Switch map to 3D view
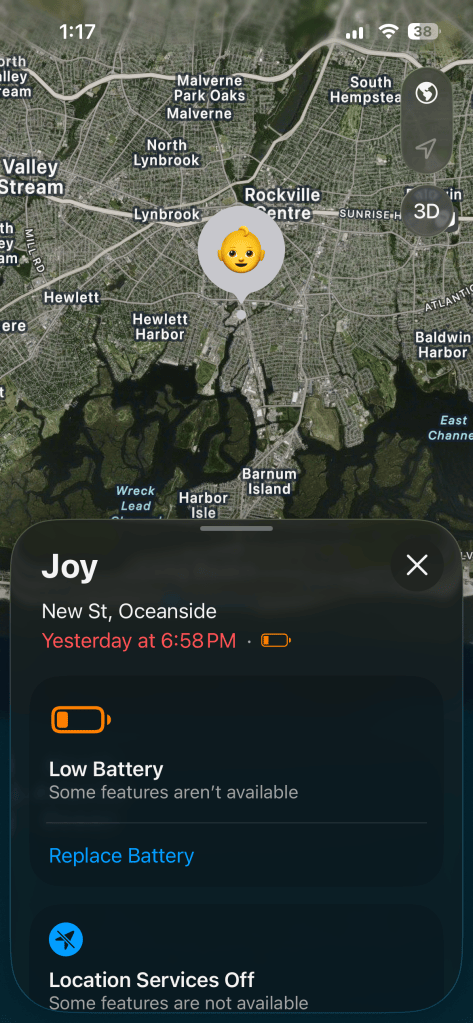The width and height of the screenshot is (473, 1023). pos(427,211)
